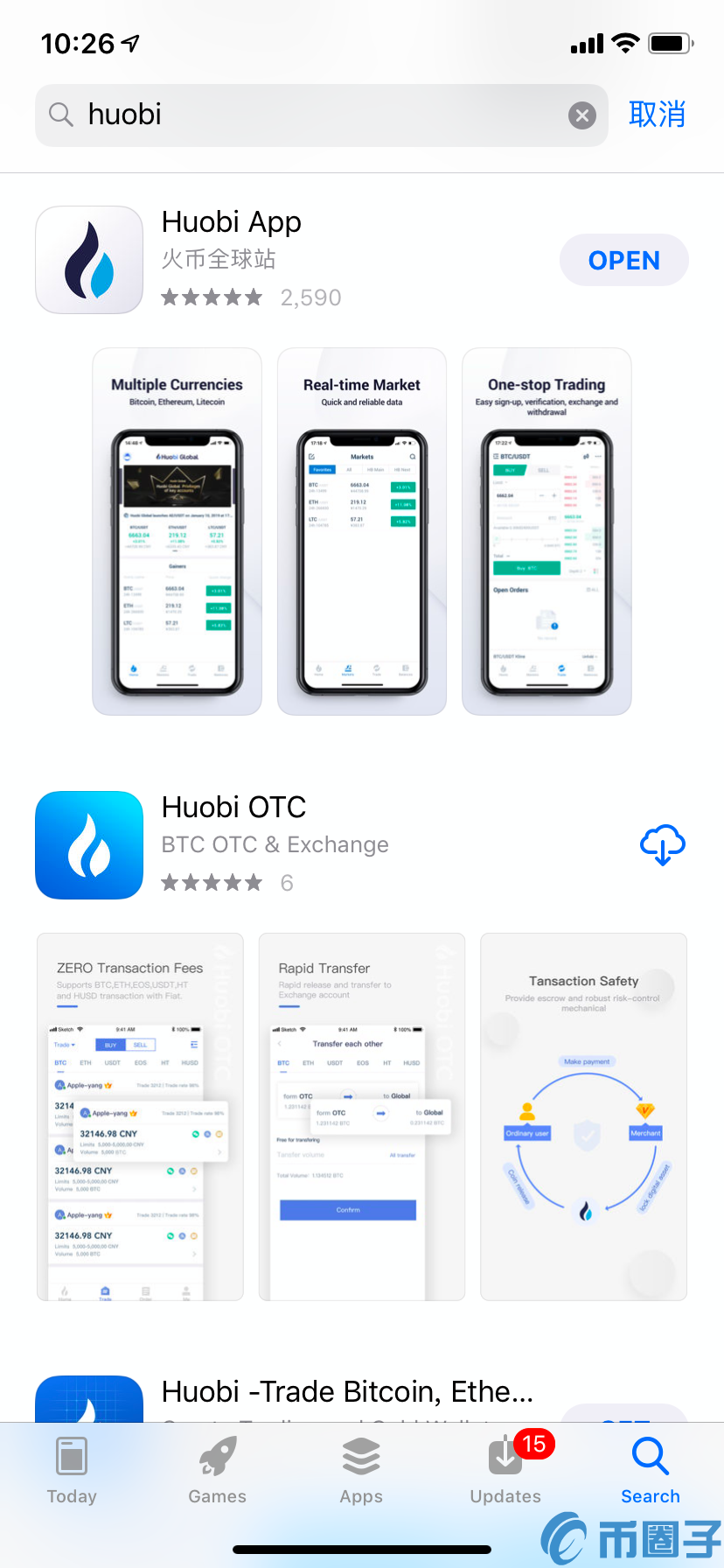
Task: Select the Search tab
Action: click(x=651, y=1472)
